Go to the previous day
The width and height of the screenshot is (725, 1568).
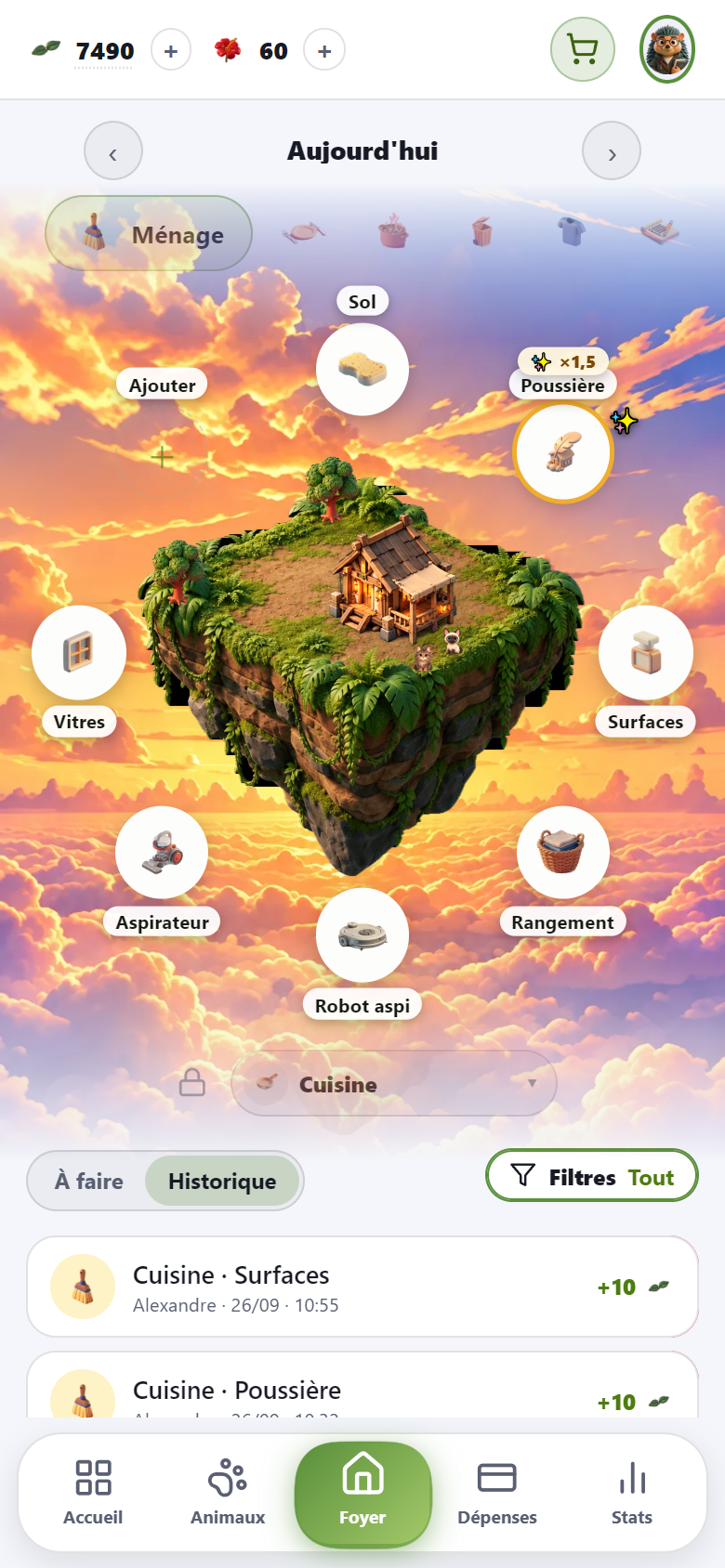coord(113,151)
